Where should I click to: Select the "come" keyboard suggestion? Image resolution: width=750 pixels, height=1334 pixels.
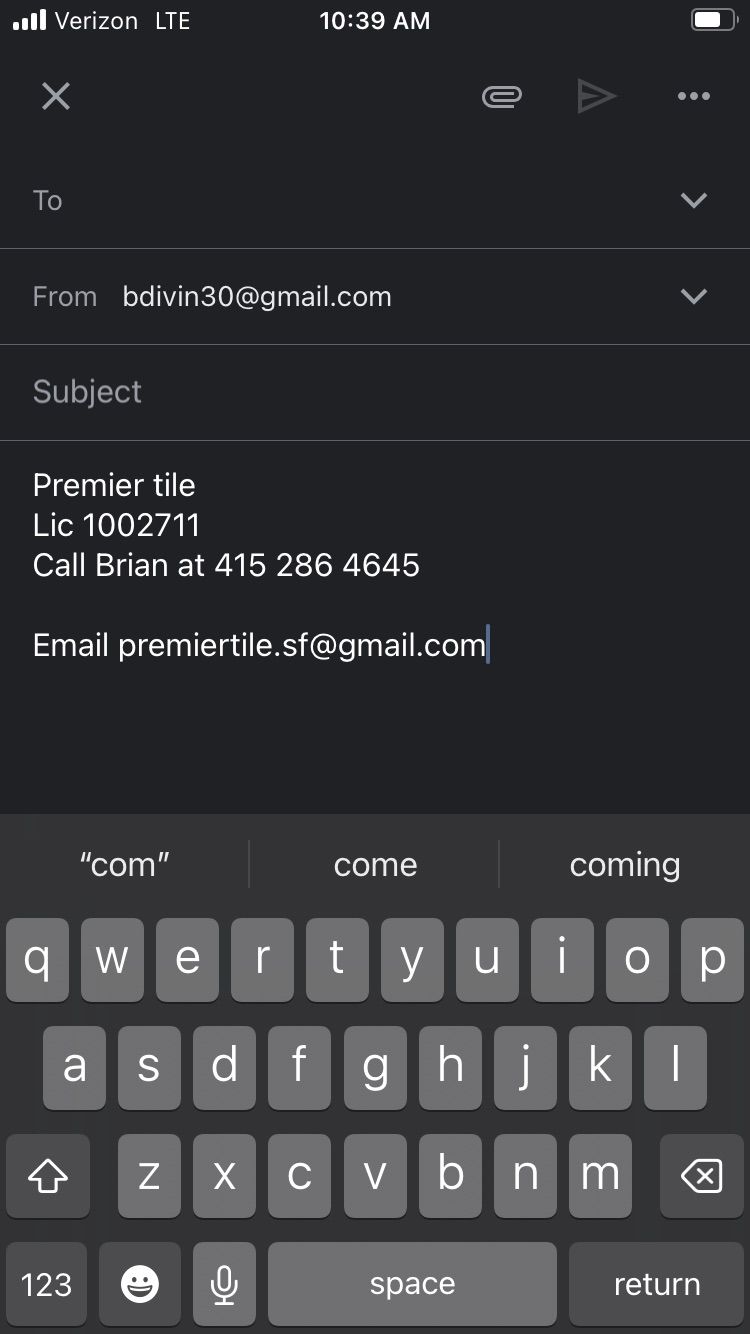pos(375,865)
